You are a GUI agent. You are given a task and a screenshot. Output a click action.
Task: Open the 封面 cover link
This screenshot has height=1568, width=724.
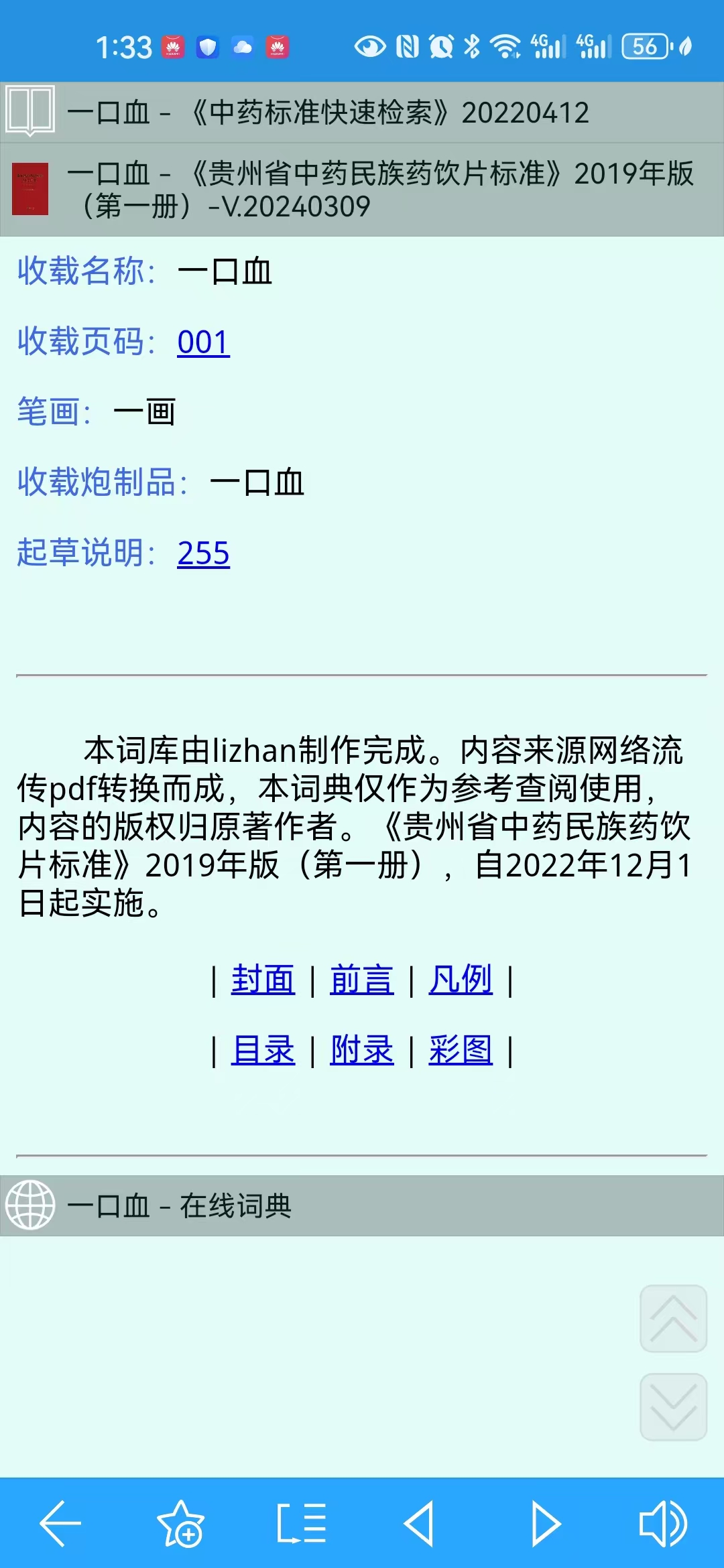coord(263,980)
